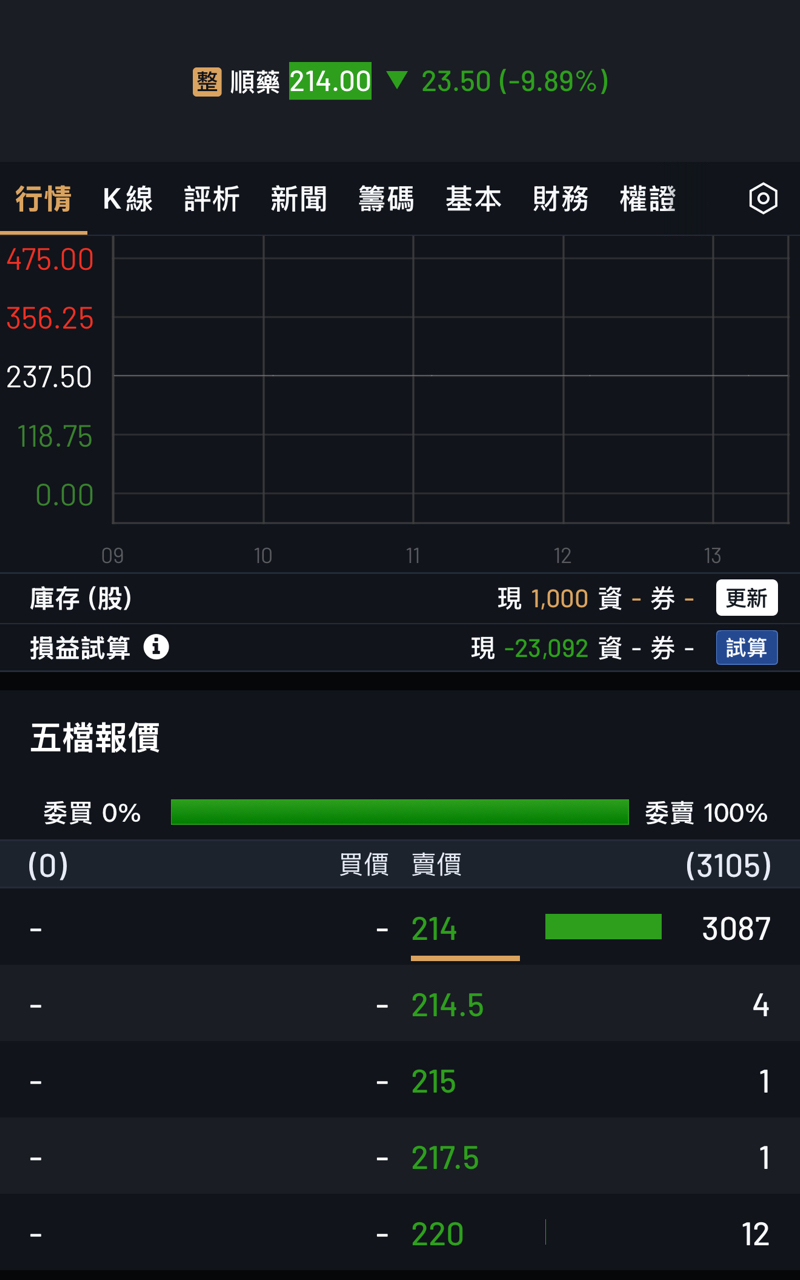Tap the sell price 217.5

pos(445,1157)
